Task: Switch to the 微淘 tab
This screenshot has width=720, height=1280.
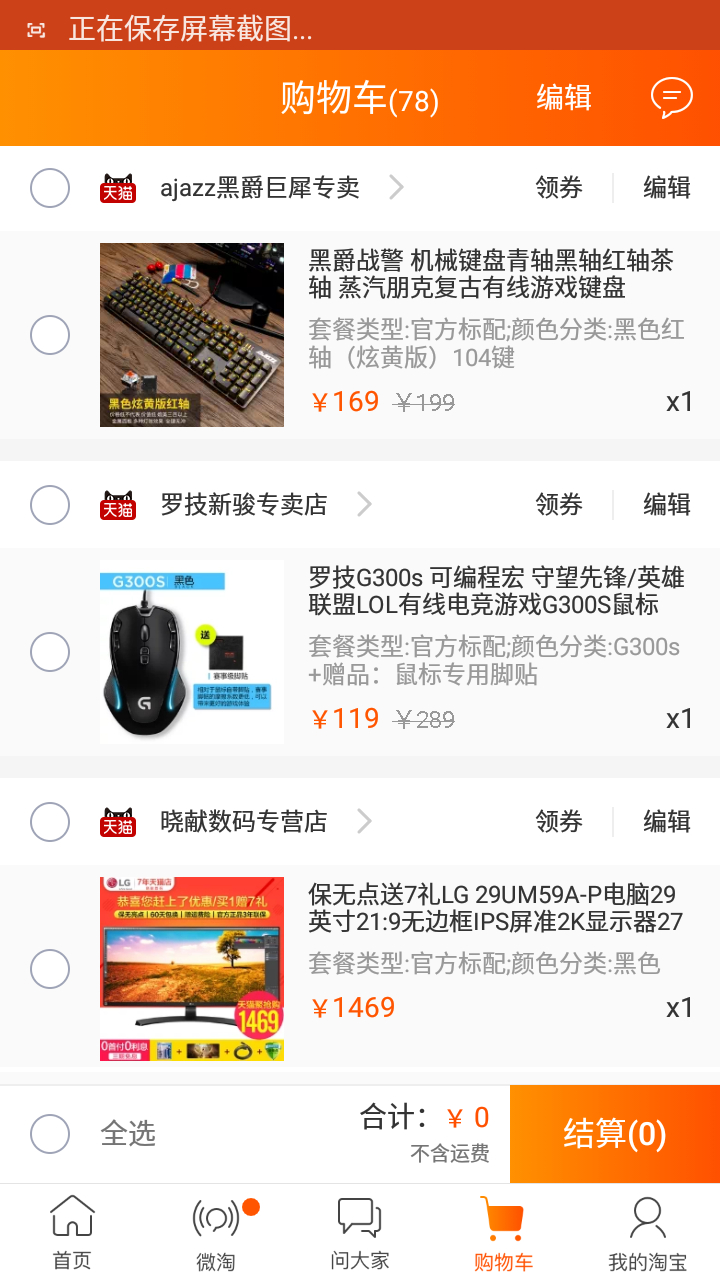Action: click(216, 1233)
